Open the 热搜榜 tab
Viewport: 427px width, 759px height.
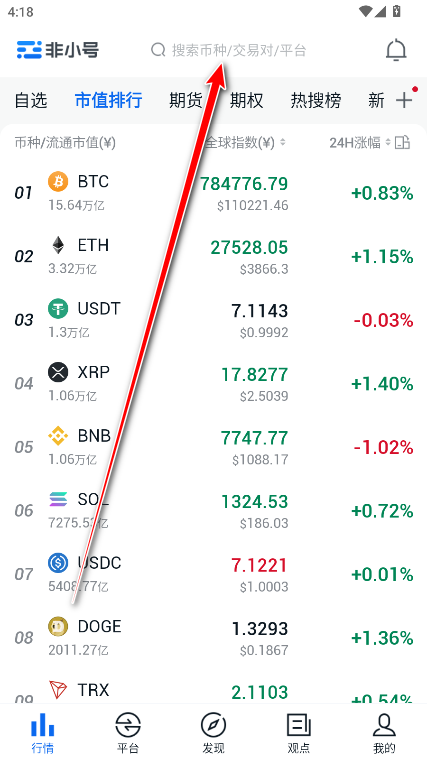pyautogui.click(x=316, y=100)
